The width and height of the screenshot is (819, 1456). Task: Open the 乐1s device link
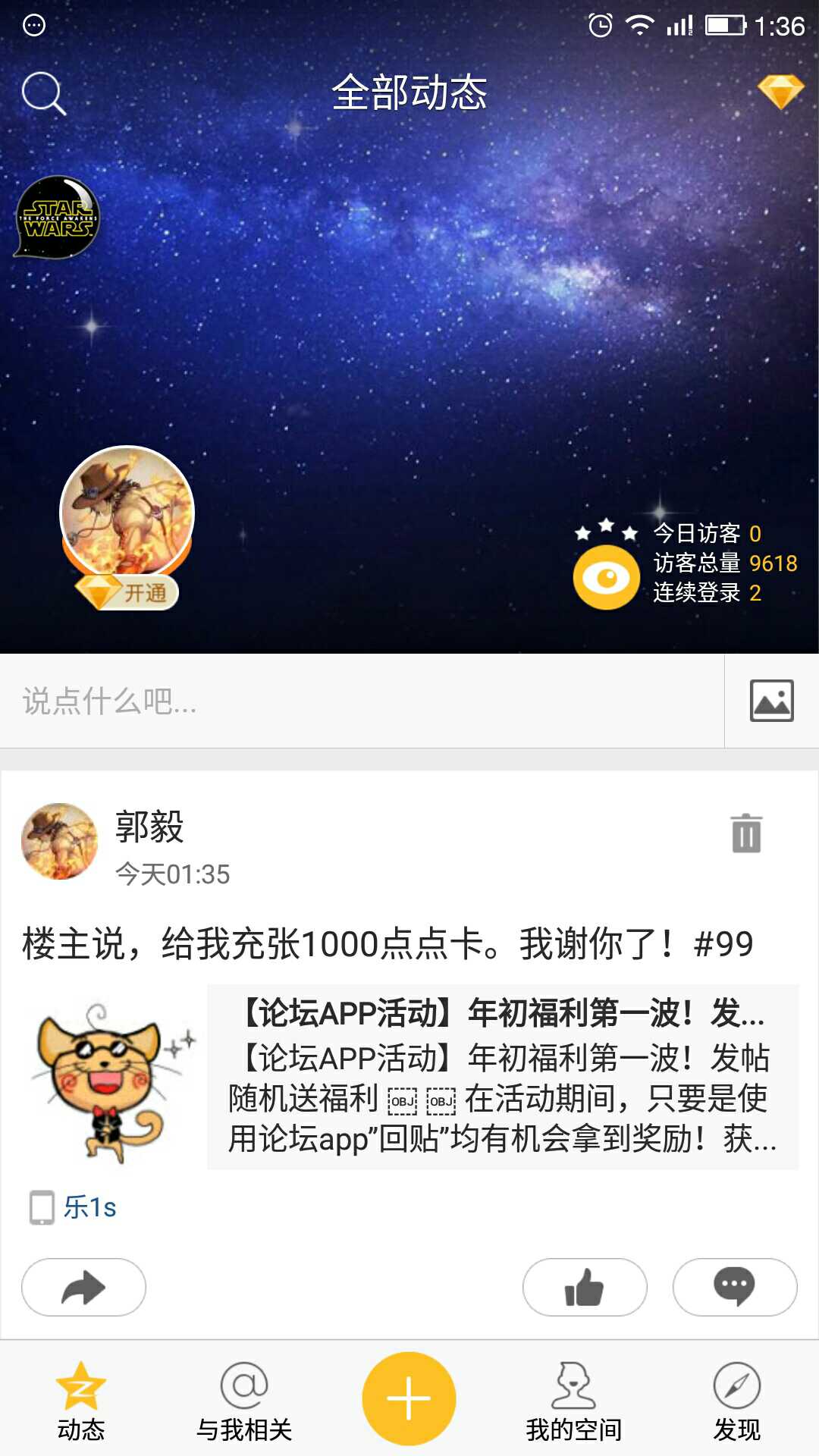tap(89, 1207)
